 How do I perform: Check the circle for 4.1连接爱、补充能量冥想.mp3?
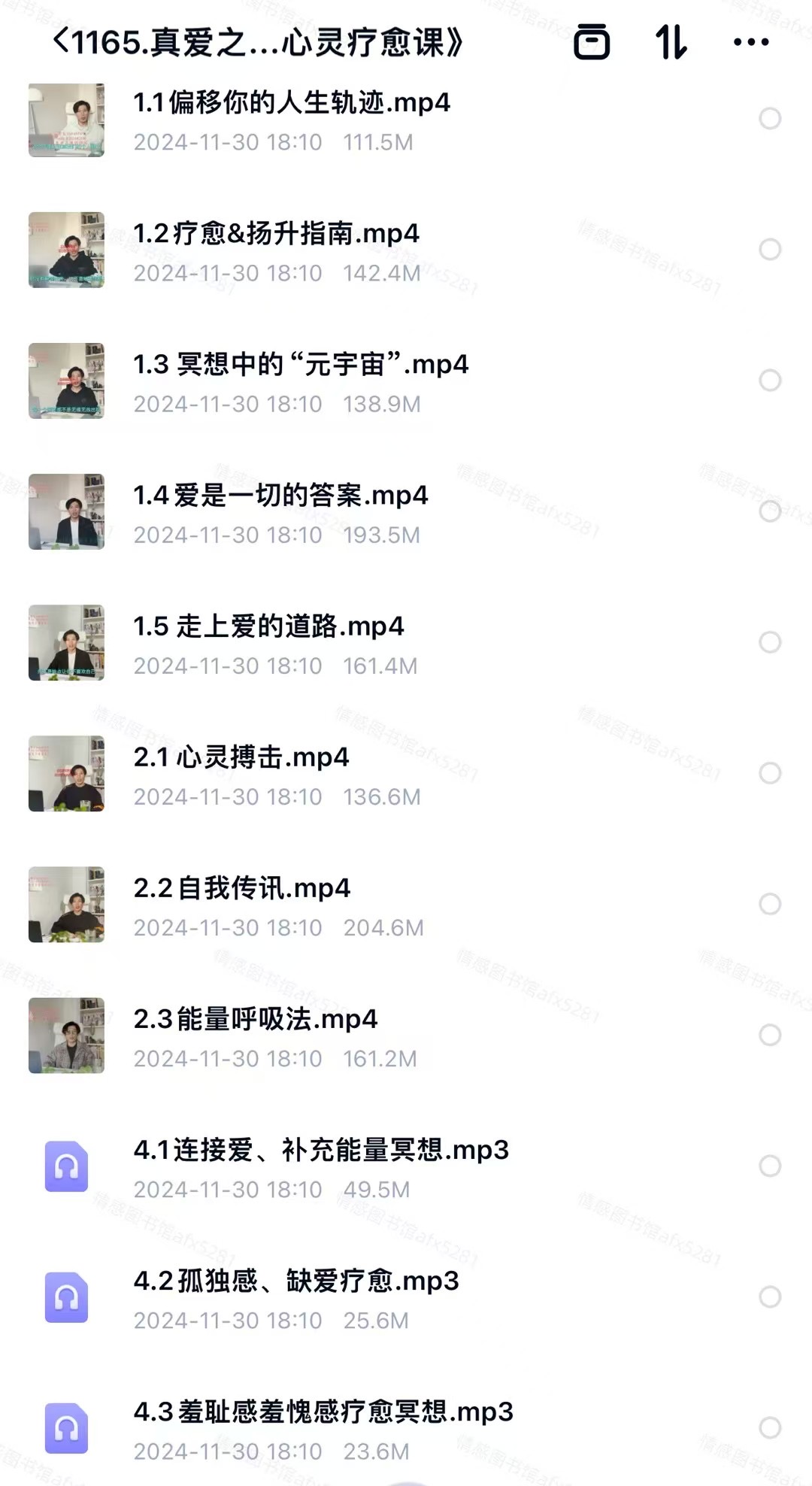769,1166
